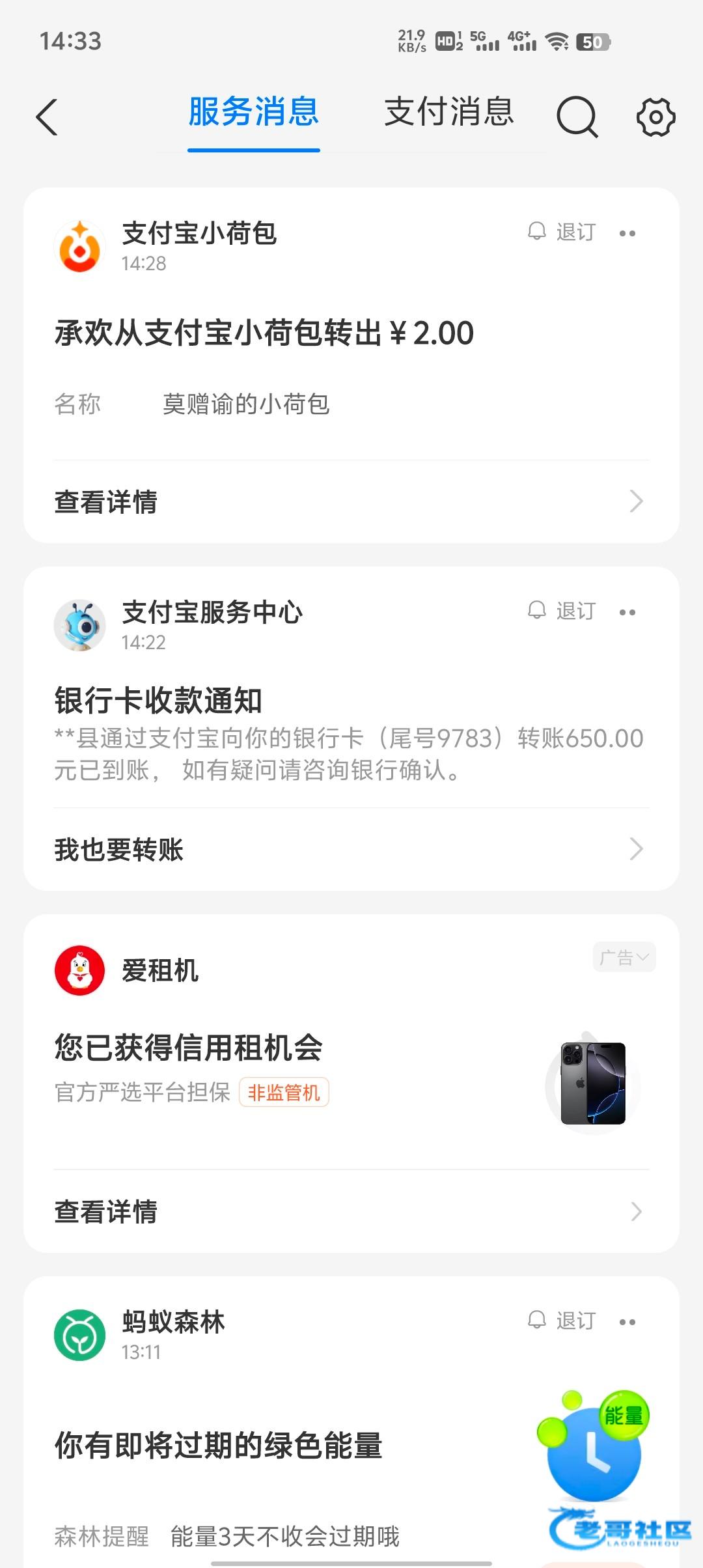Tap 我也要转账 to make a transfer
This screenshot has width=703, height=1568.
coord(351,849)
